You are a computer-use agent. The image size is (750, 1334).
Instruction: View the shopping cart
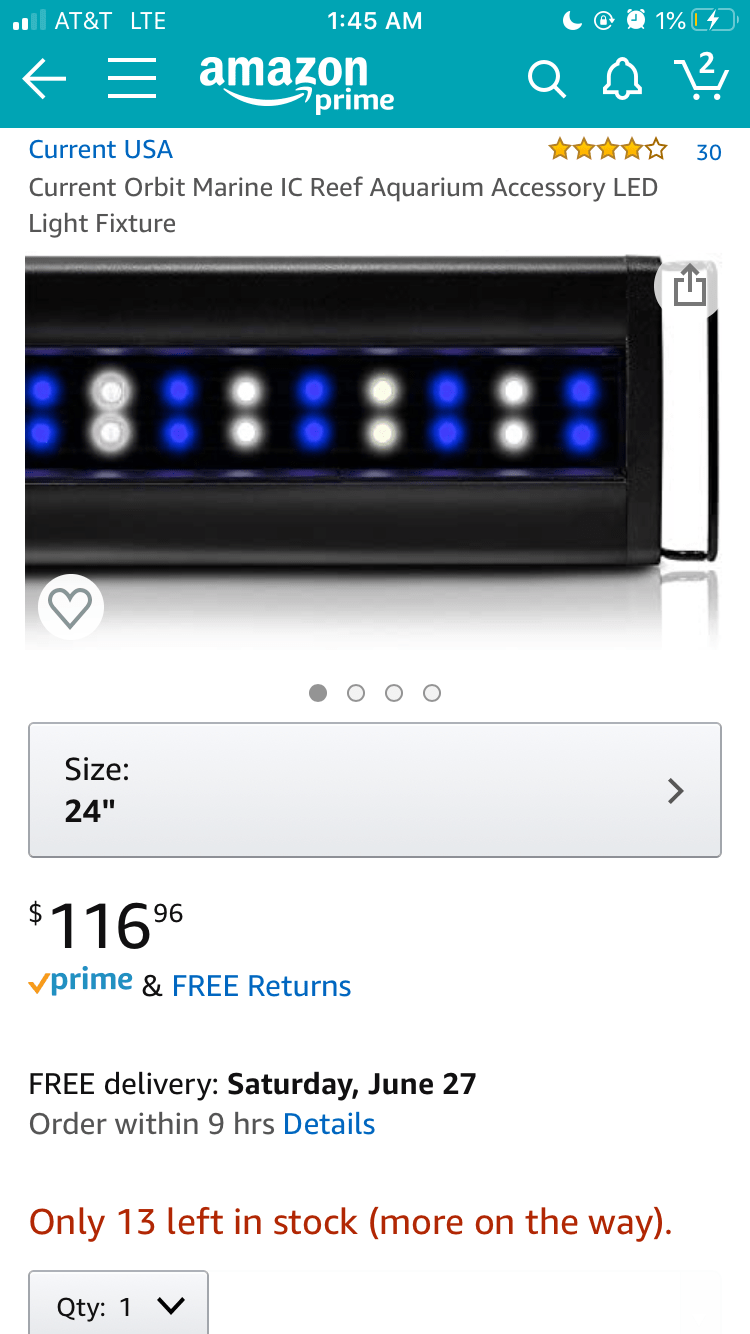click(x=701, y=76)
